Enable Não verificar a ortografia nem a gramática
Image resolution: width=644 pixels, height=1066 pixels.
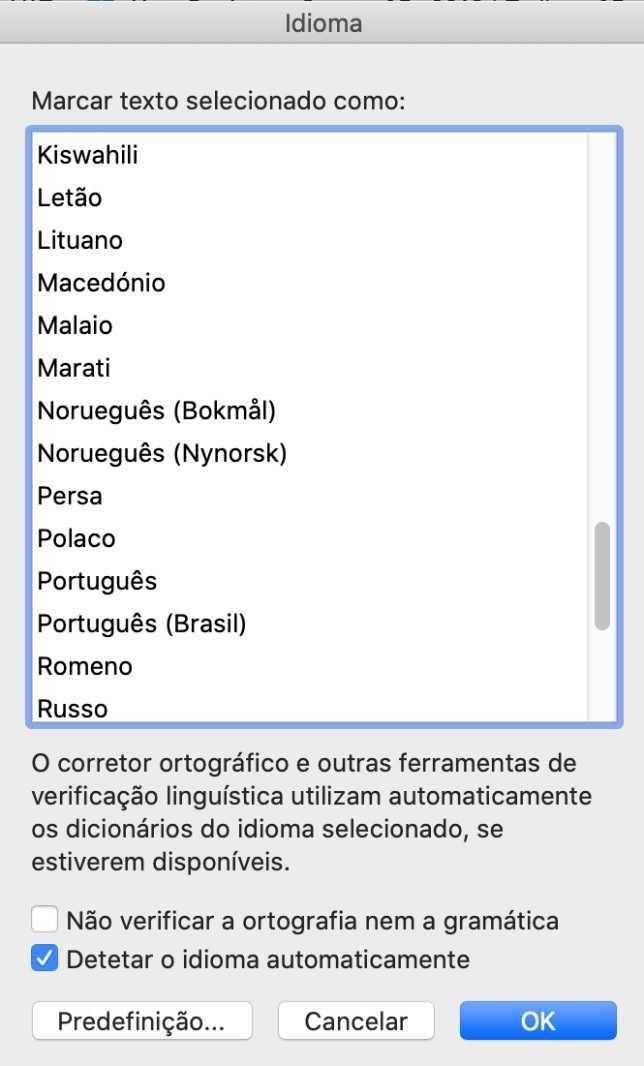45,920
